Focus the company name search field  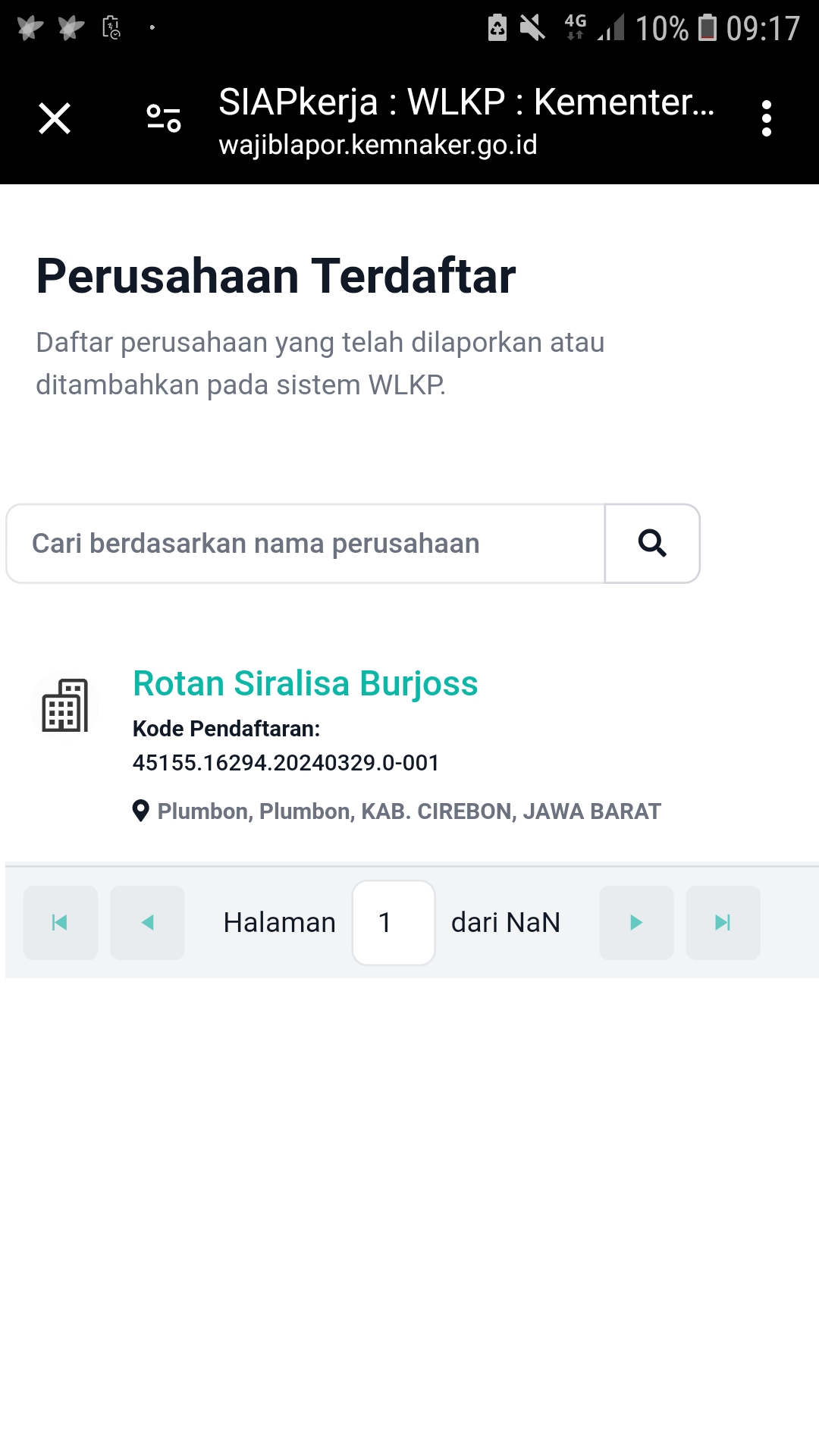click(306, 544)
